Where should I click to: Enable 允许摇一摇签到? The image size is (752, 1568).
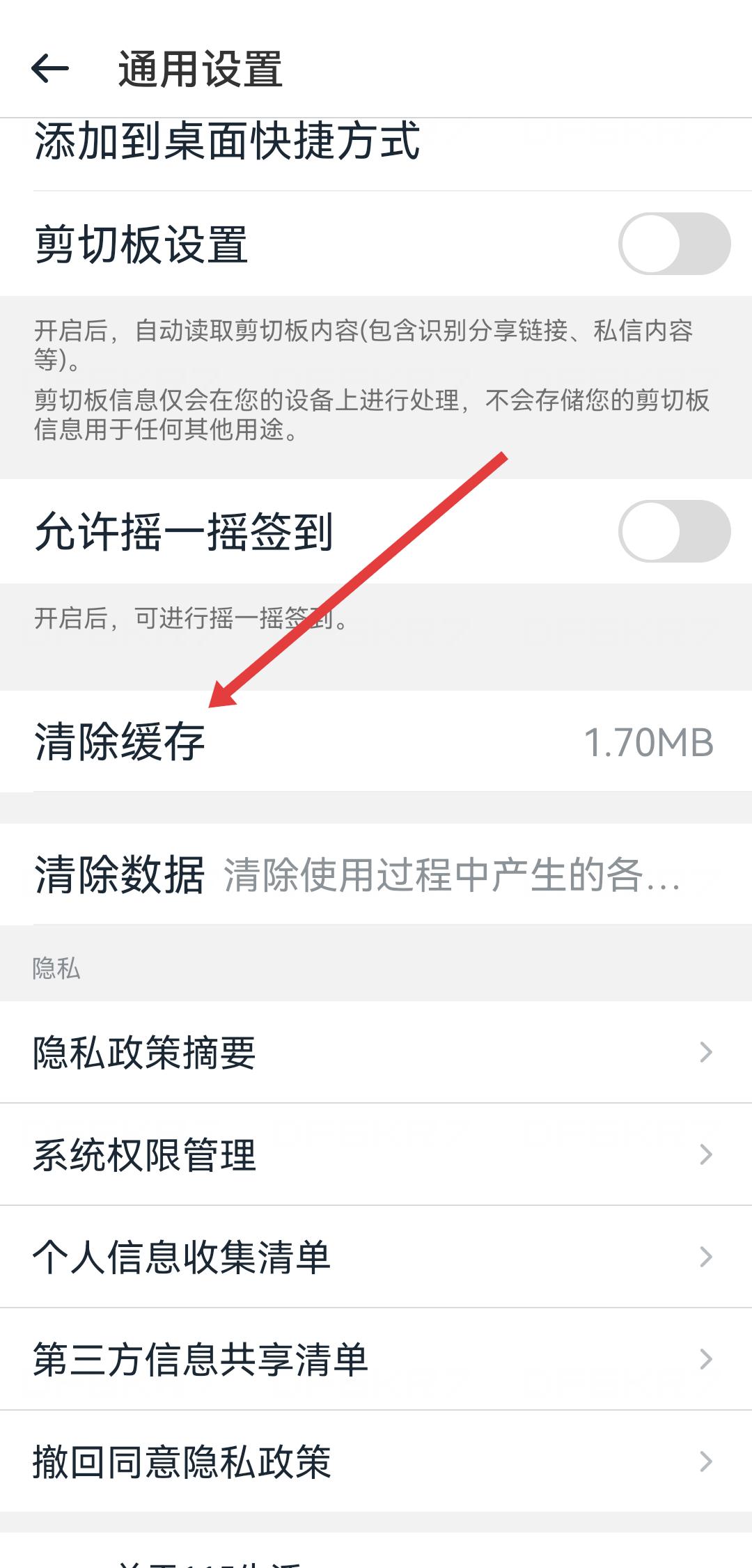point(673,531)
